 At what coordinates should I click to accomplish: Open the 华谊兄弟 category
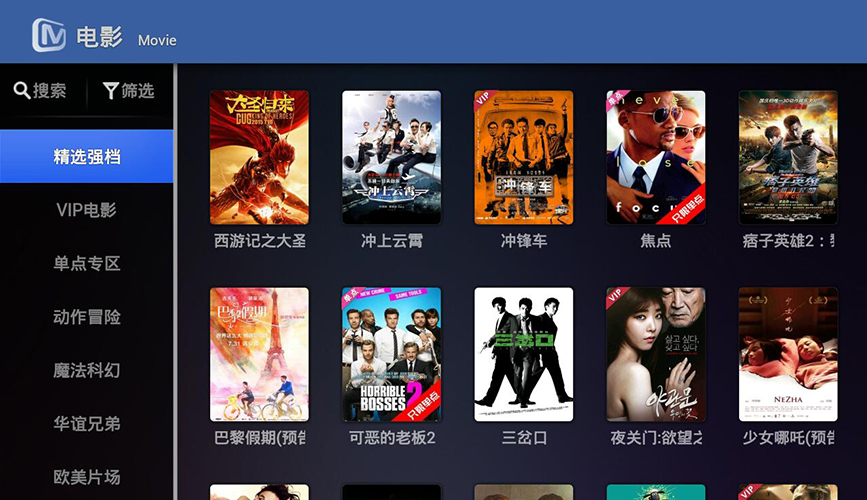[87, 424]
